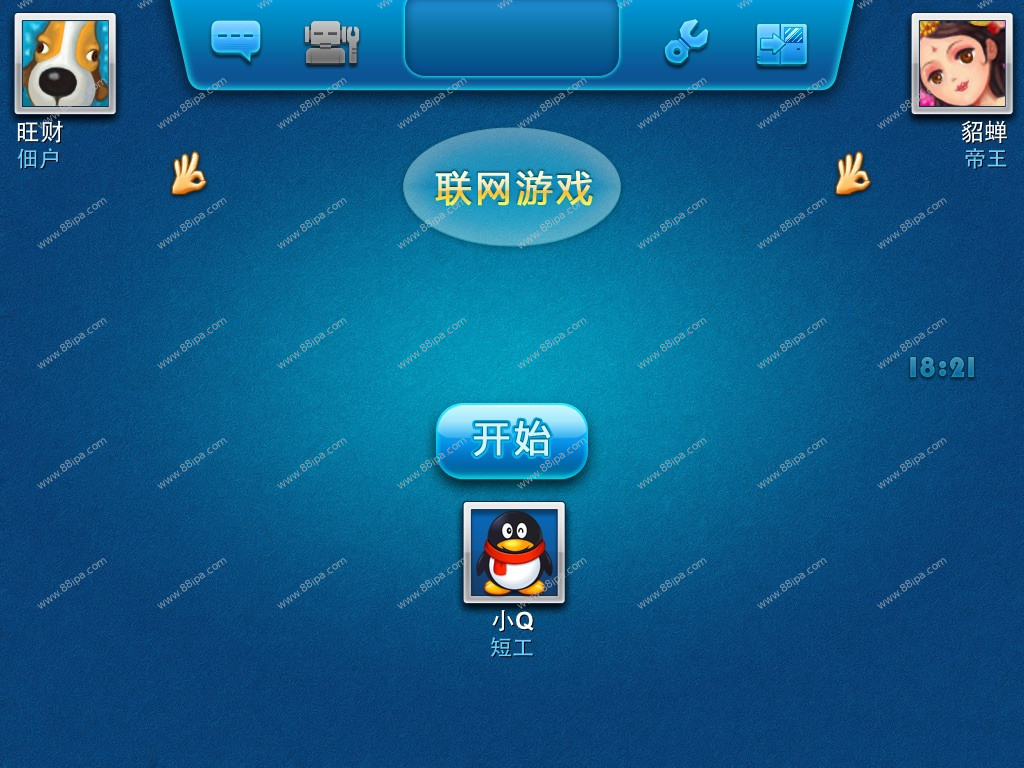Tap the 联网游戏 online game bubble
Viewport: 1024px width, 768px height.
pos(512,187)
